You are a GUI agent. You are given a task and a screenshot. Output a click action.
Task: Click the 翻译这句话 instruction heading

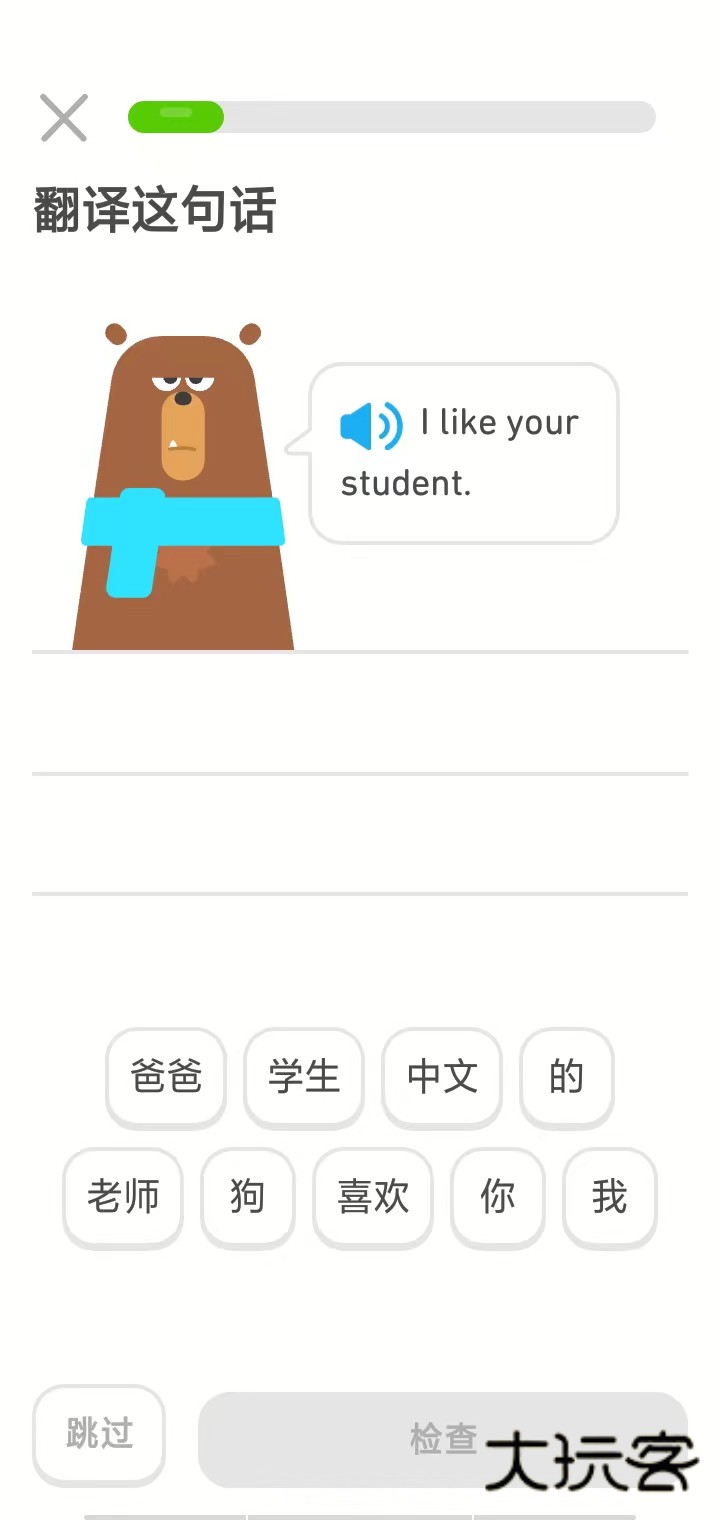point(154,211)
